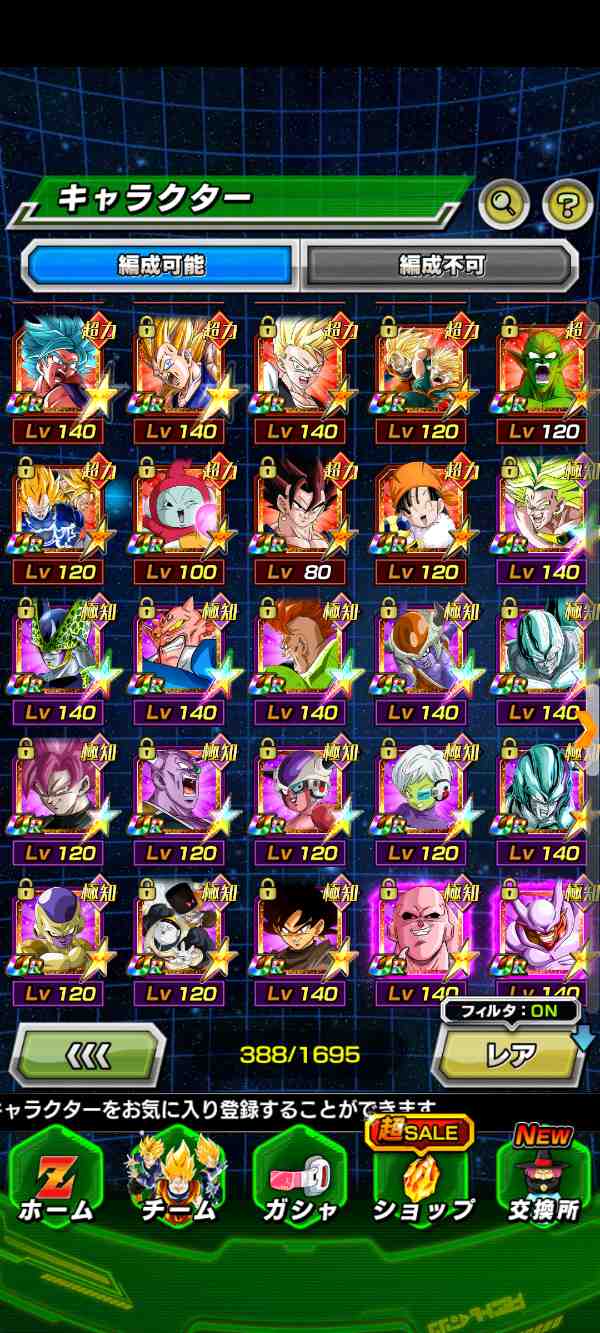Open the question mark help icon
The height and width of the screenshot is (1333, 600).
coord(567,205)
